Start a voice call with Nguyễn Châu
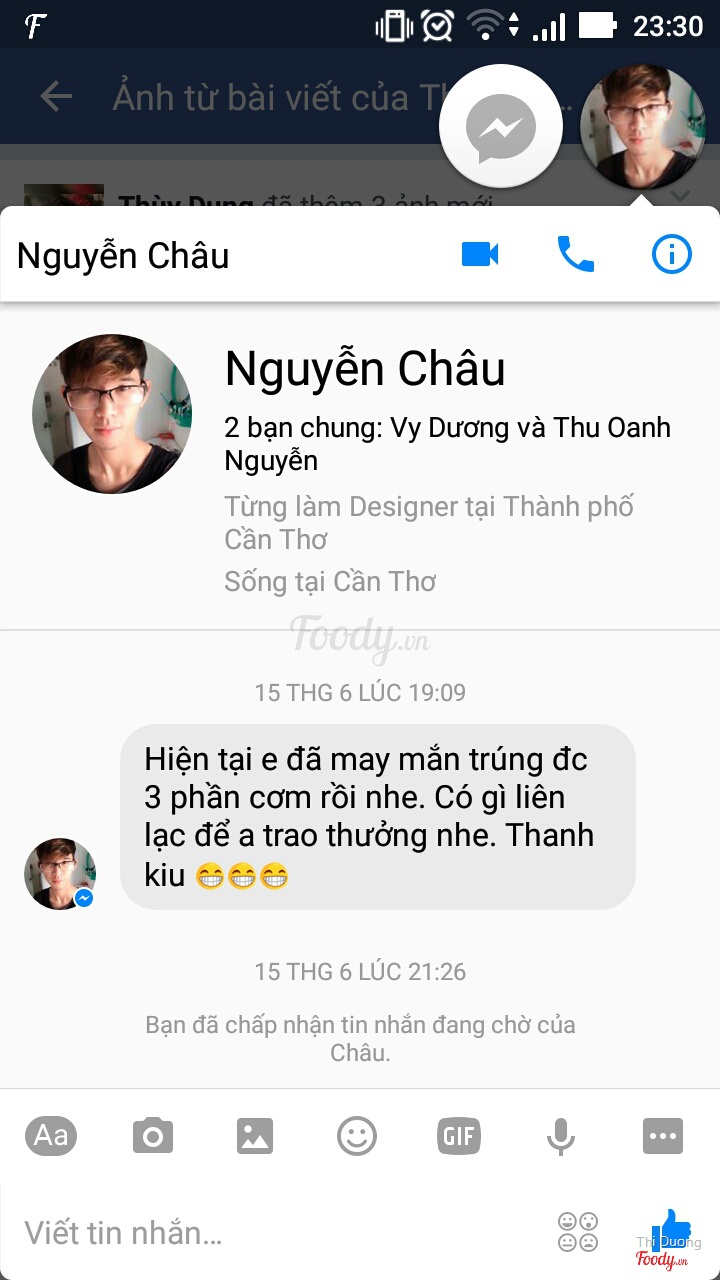This screenshot has width=720, height=1280. coord(575,255)
